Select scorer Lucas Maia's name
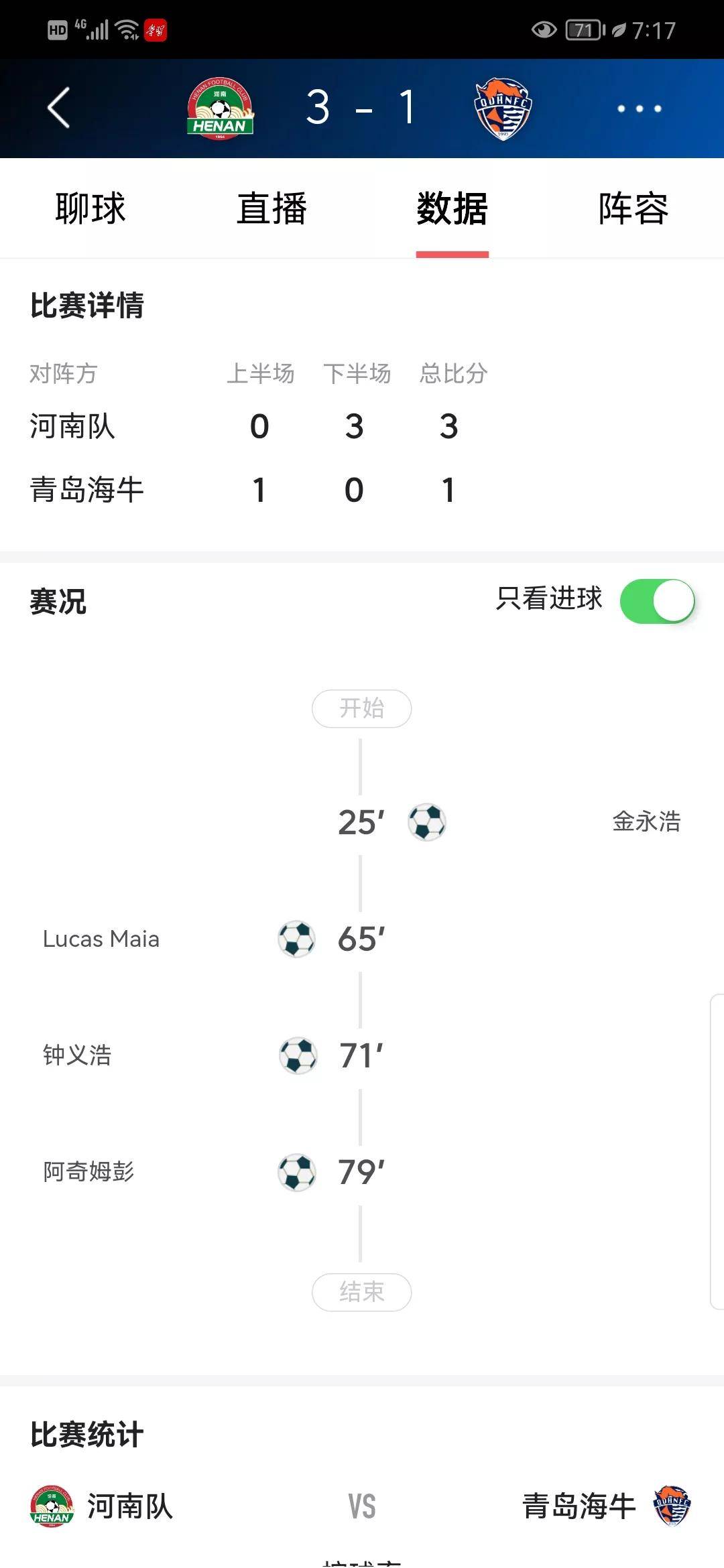Viewport: 724px width, 1568px height. 101,939
